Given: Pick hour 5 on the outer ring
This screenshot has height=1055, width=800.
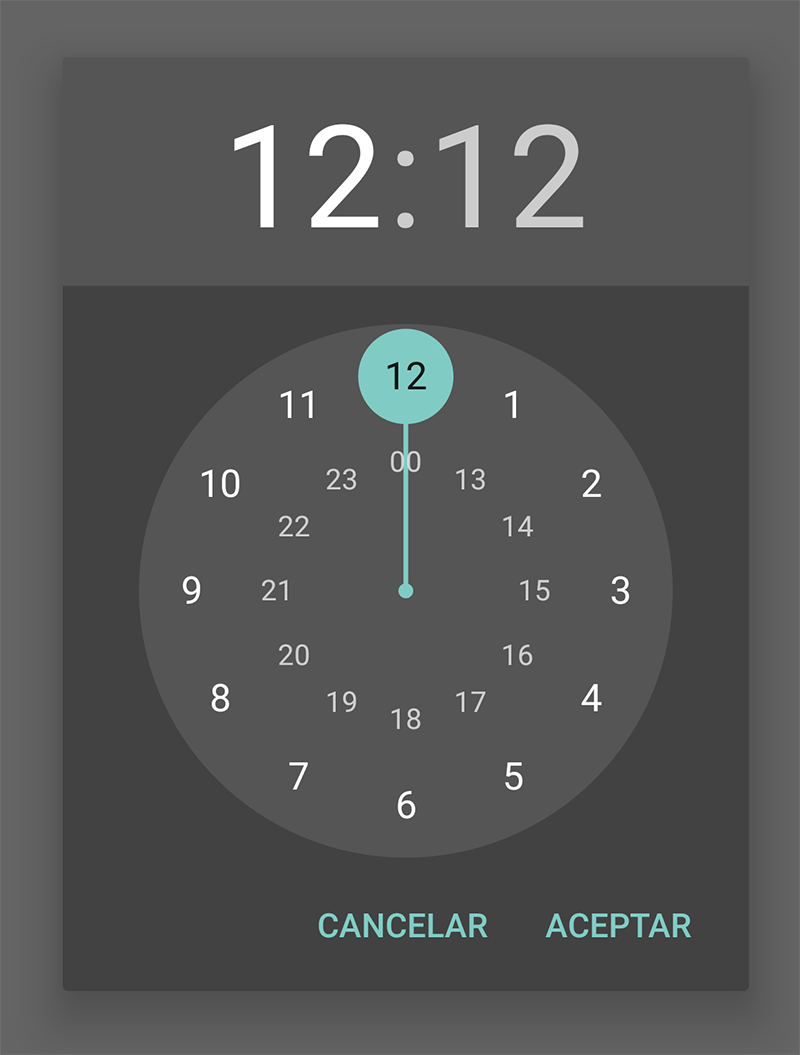Looking at the screenshot, I should (513, 776).
